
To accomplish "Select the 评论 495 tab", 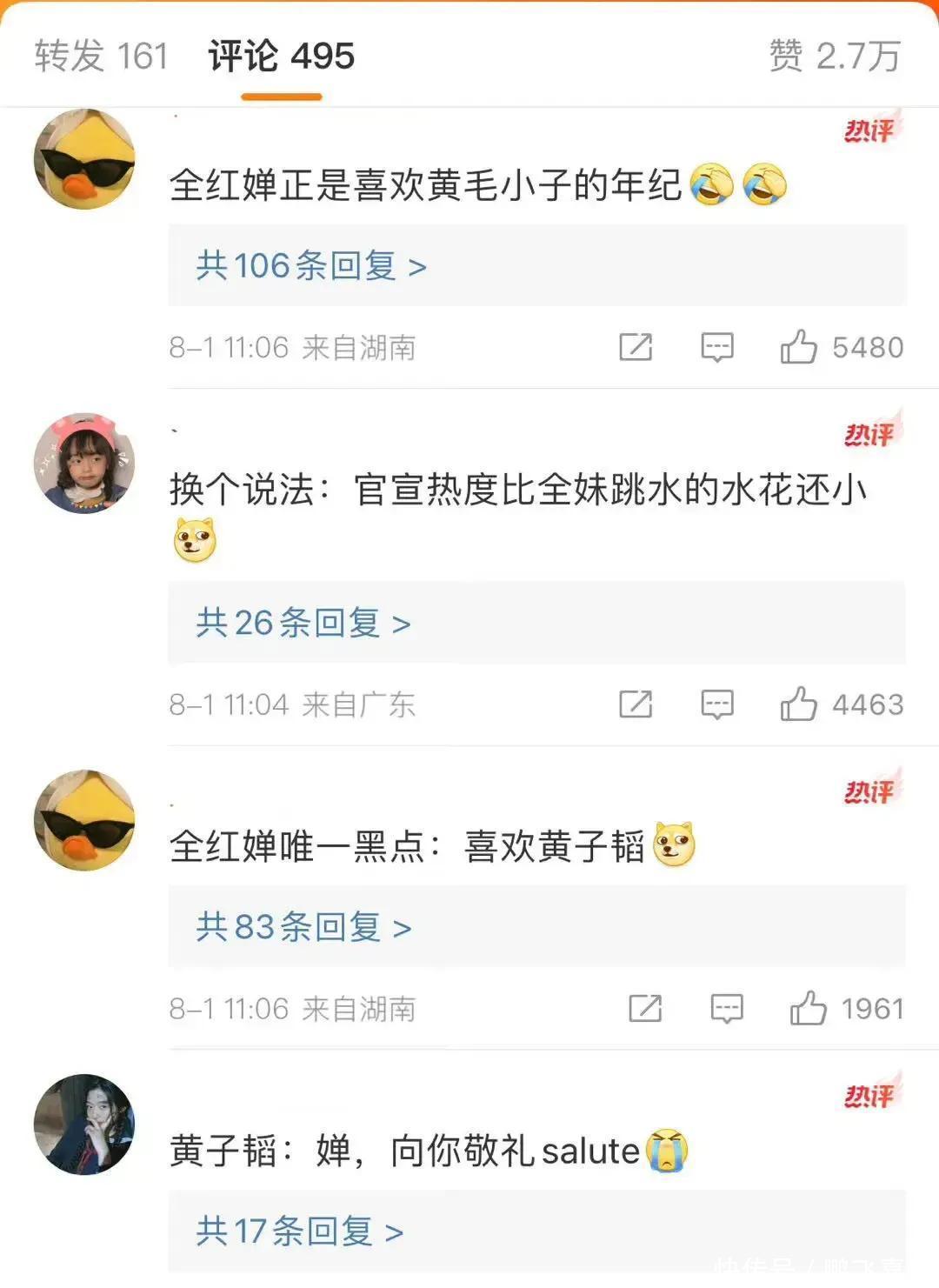I will [281, 57].
